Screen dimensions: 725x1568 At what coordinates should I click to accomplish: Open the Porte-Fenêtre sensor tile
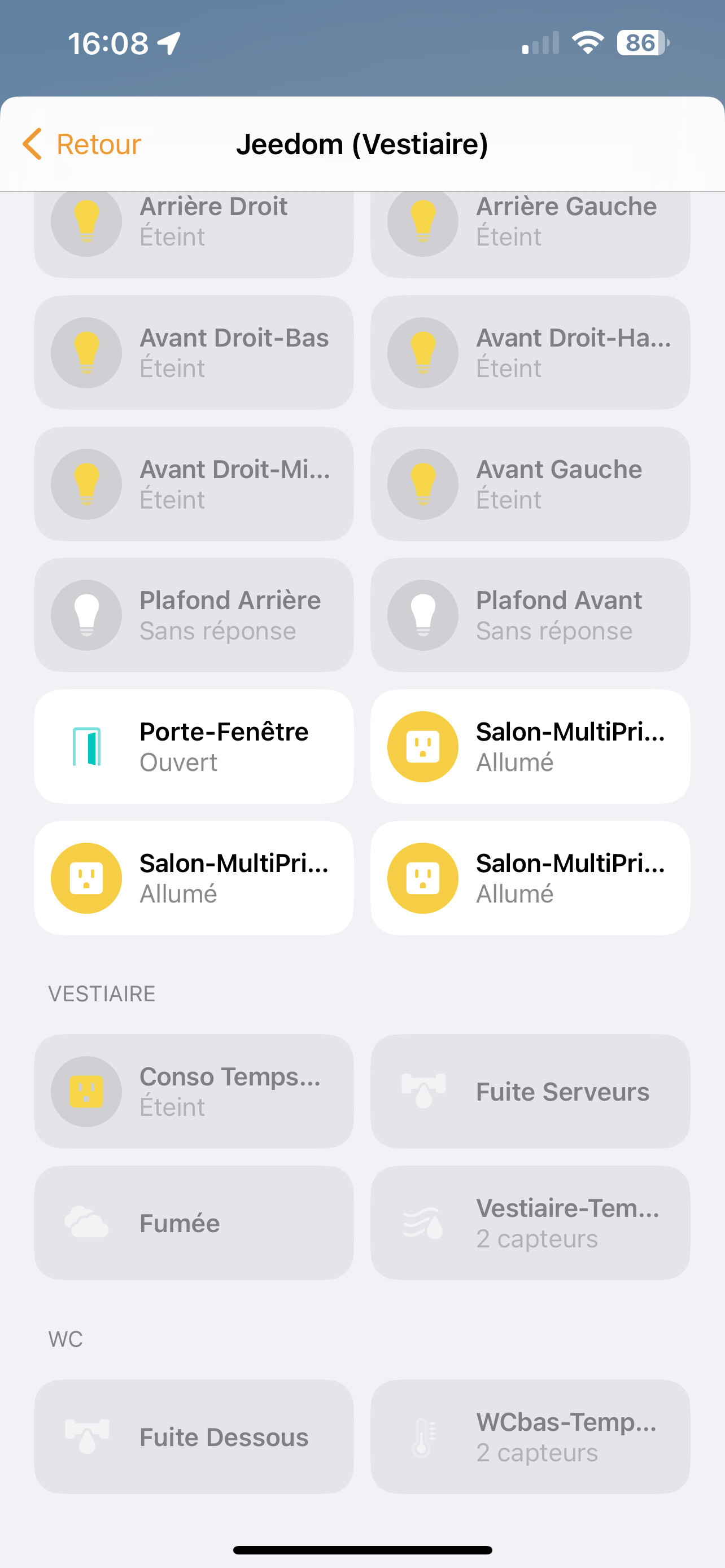[194, 747]
